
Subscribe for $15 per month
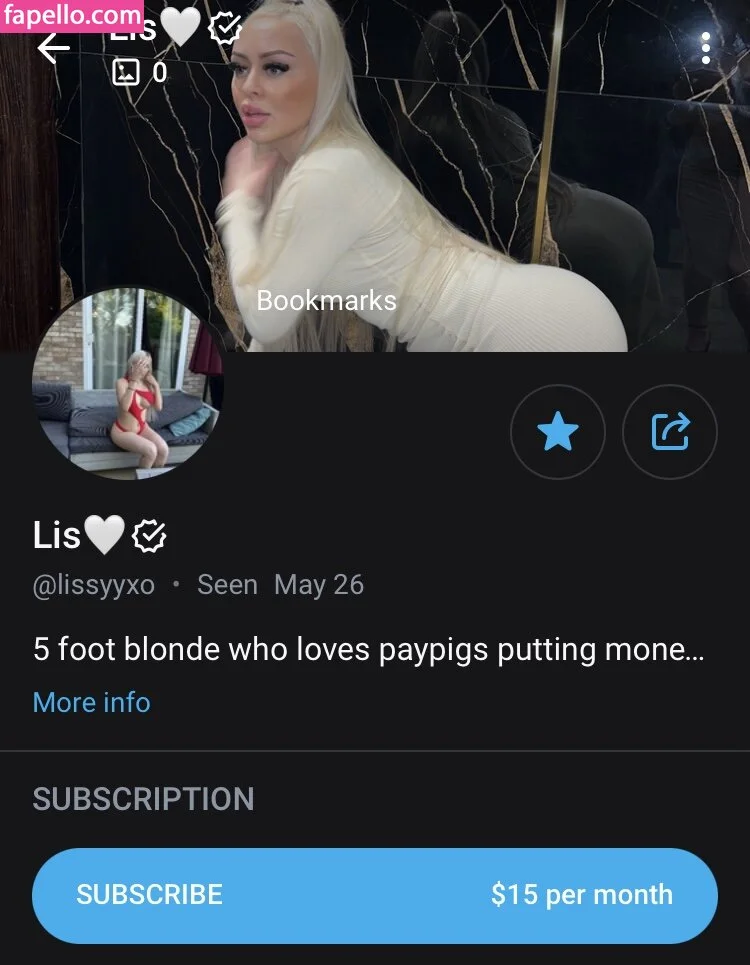pos(375,895)
